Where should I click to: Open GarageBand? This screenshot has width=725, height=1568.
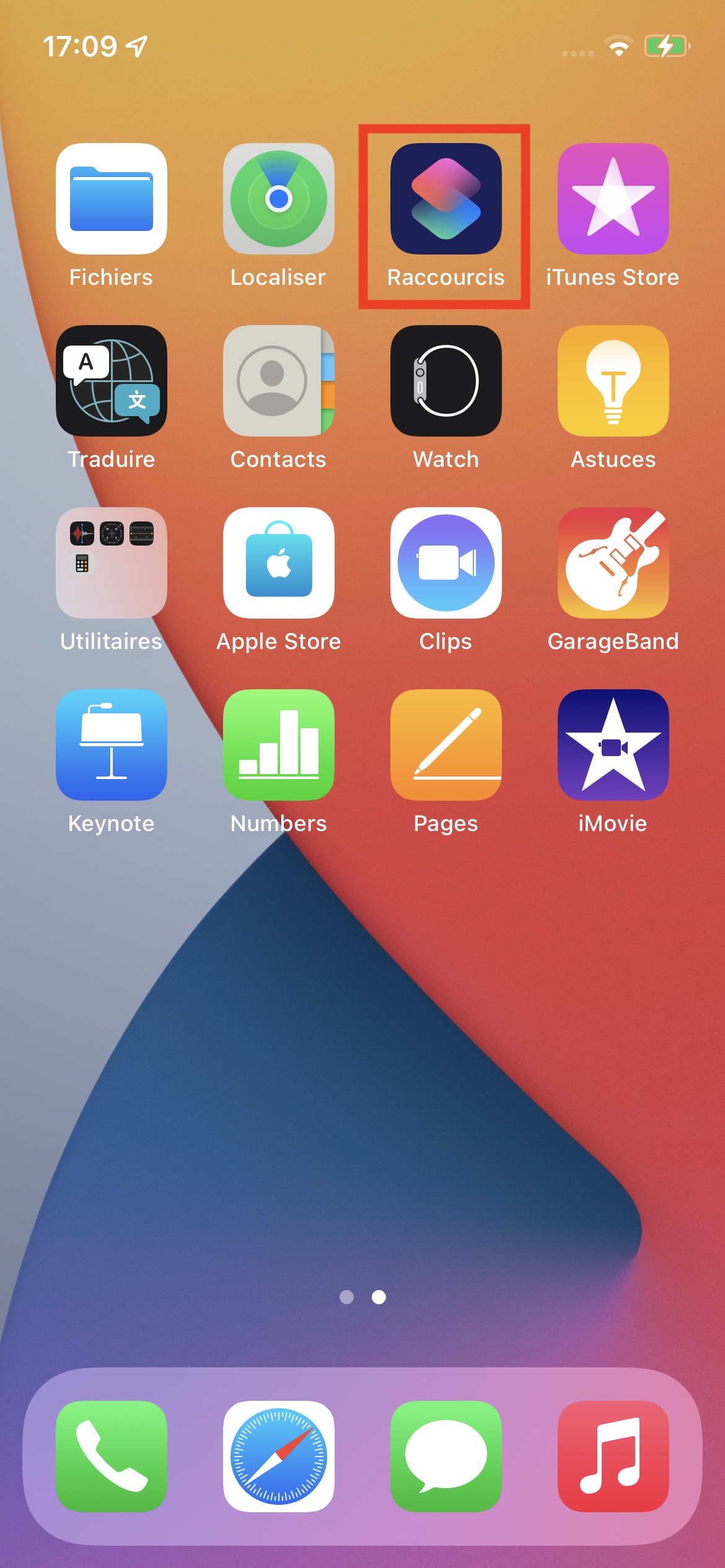tap(613, 563)
